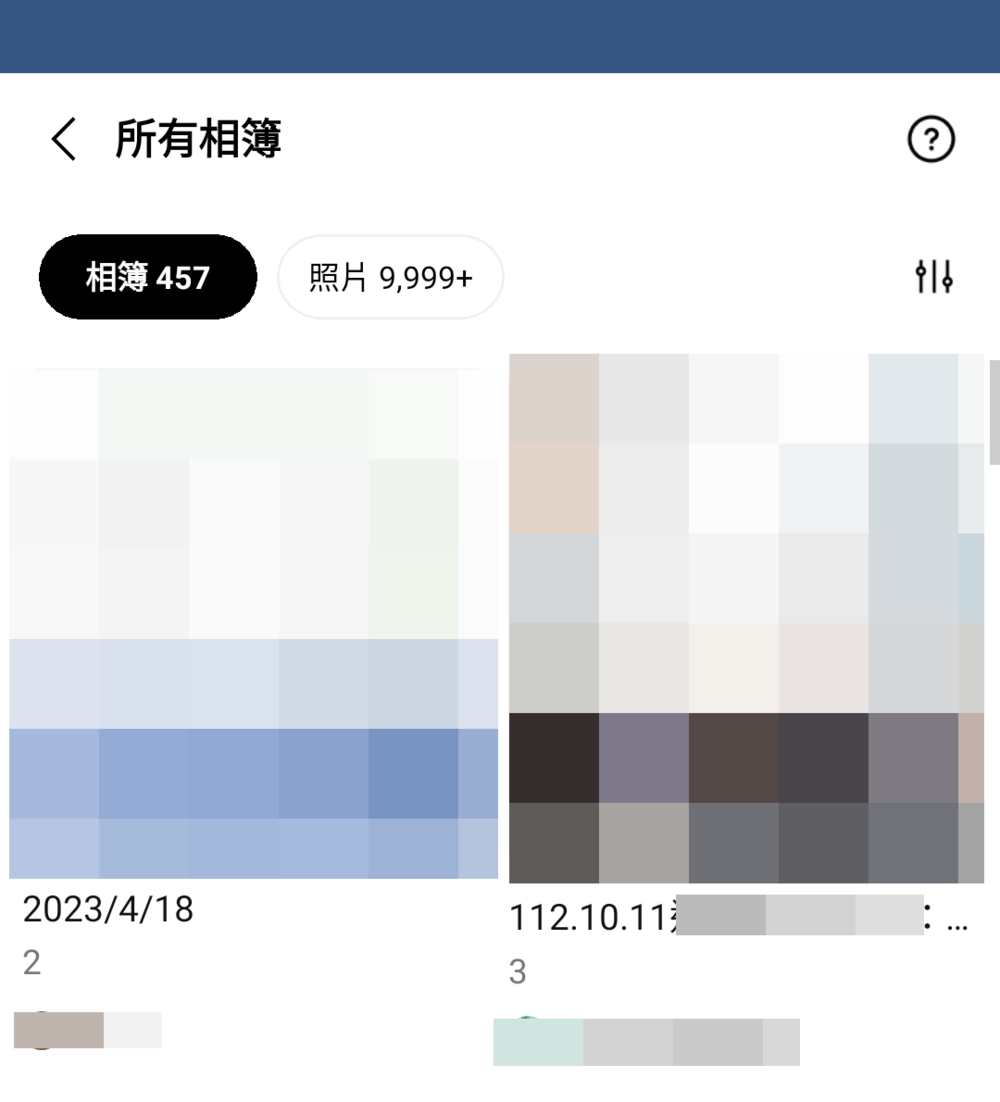Select the 所有相簿 title text
Viewport: 1000px width, 1102px height.
[197, 140]
